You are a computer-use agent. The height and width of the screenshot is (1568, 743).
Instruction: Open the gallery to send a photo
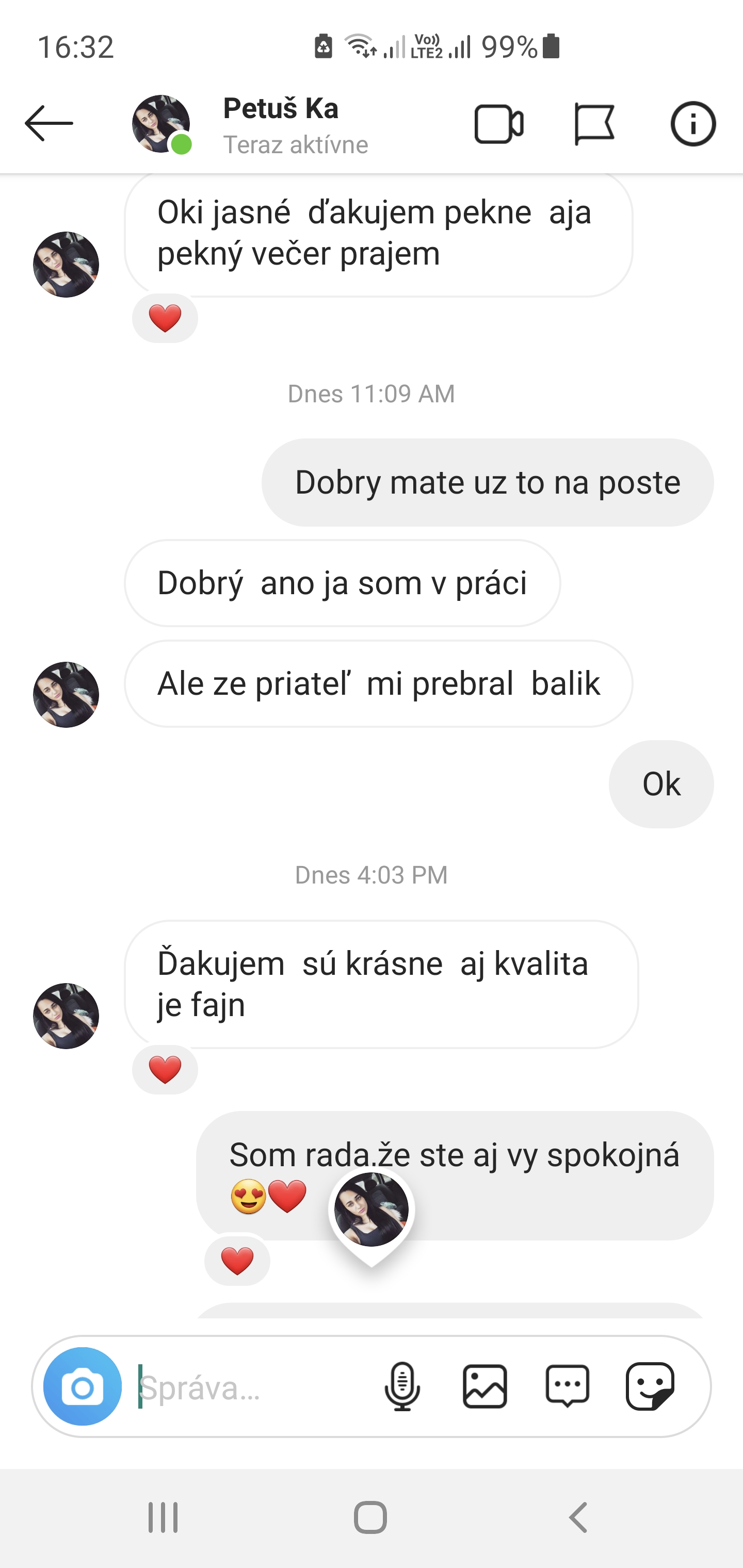click(485, 1386)
